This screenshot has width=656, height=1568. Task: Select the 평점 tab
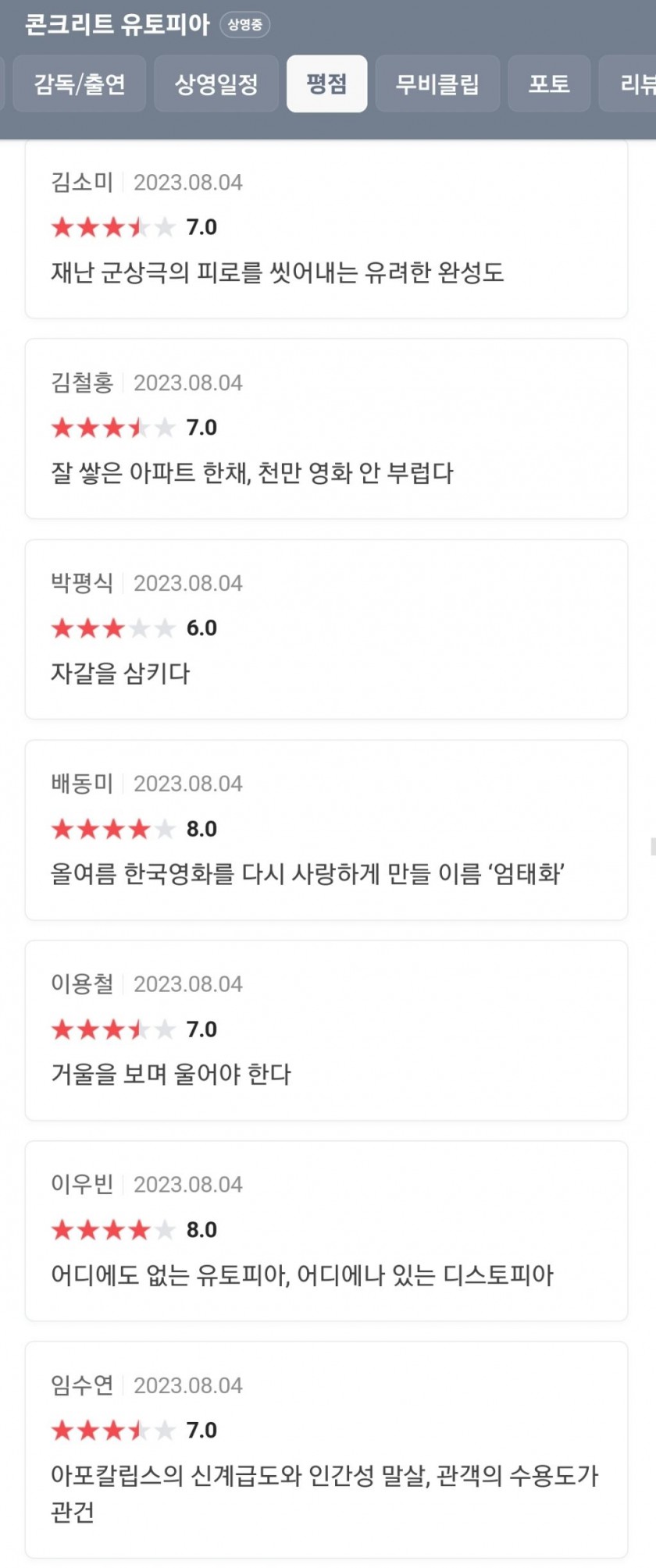click(326, 84)
